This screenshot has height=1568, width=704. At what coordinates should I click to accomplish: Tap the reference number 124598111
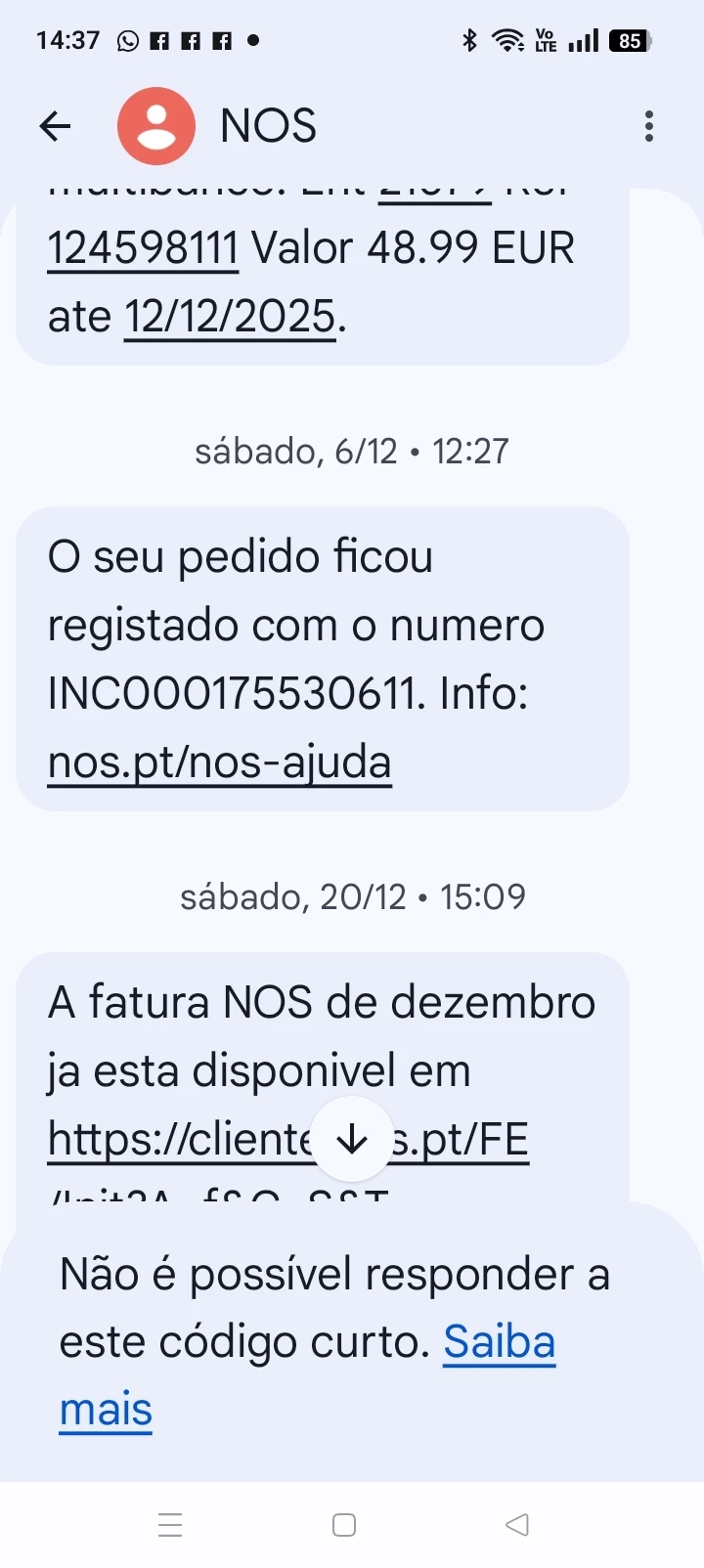pyautogui.click(x=143, y=248)
